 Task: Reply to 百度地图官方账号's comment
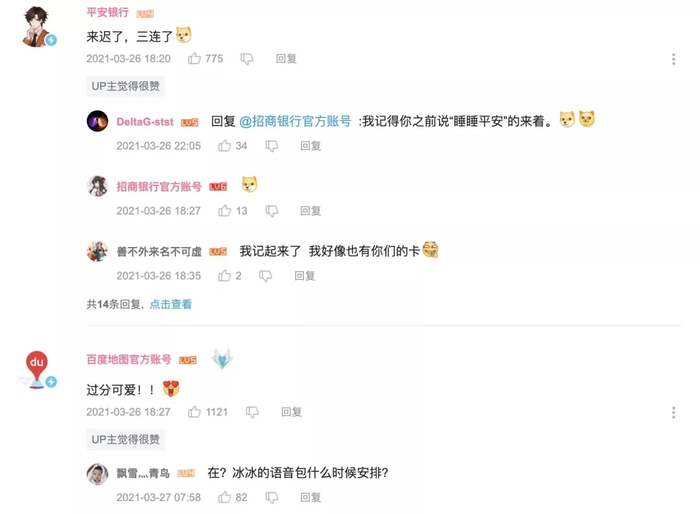click(x=291, y=412)
